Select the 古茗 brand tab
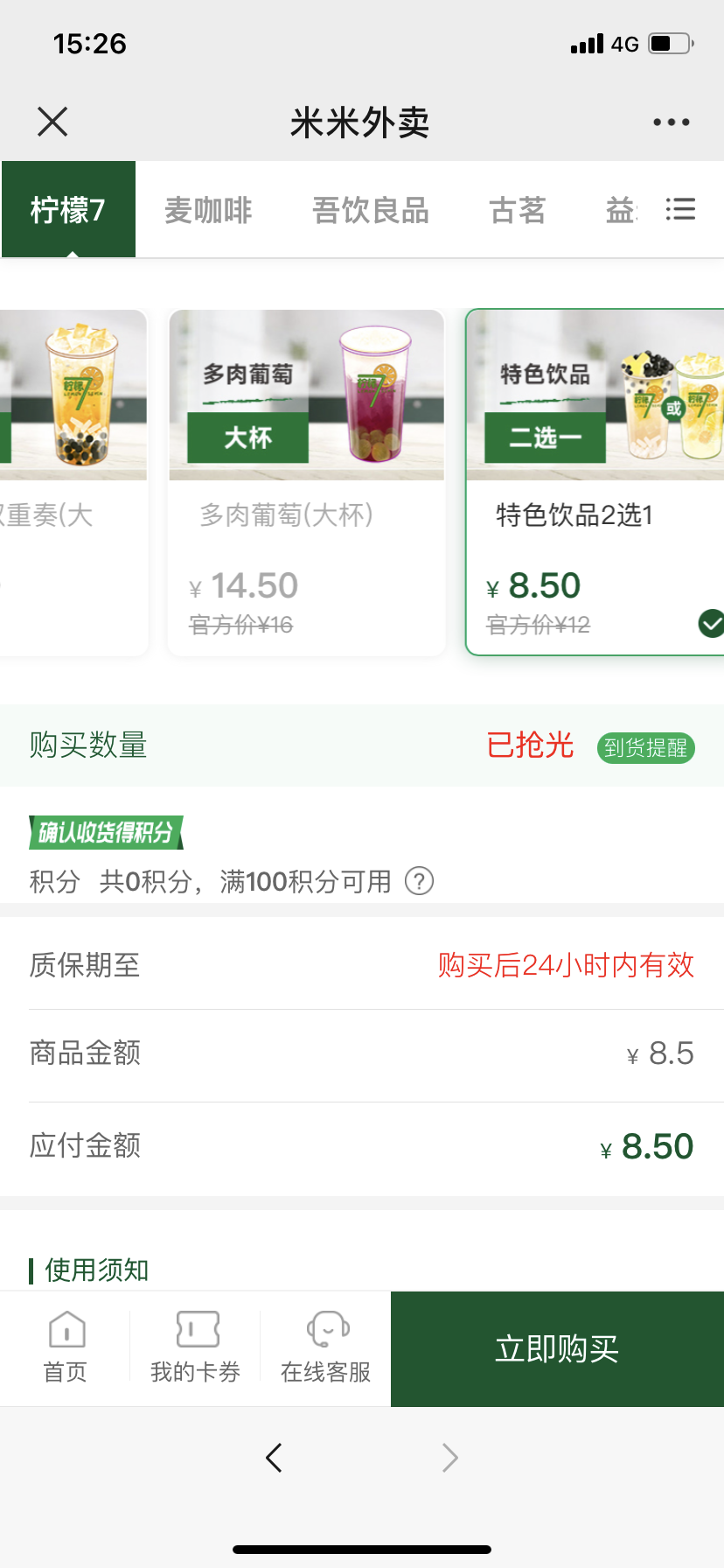 [518, 210]
